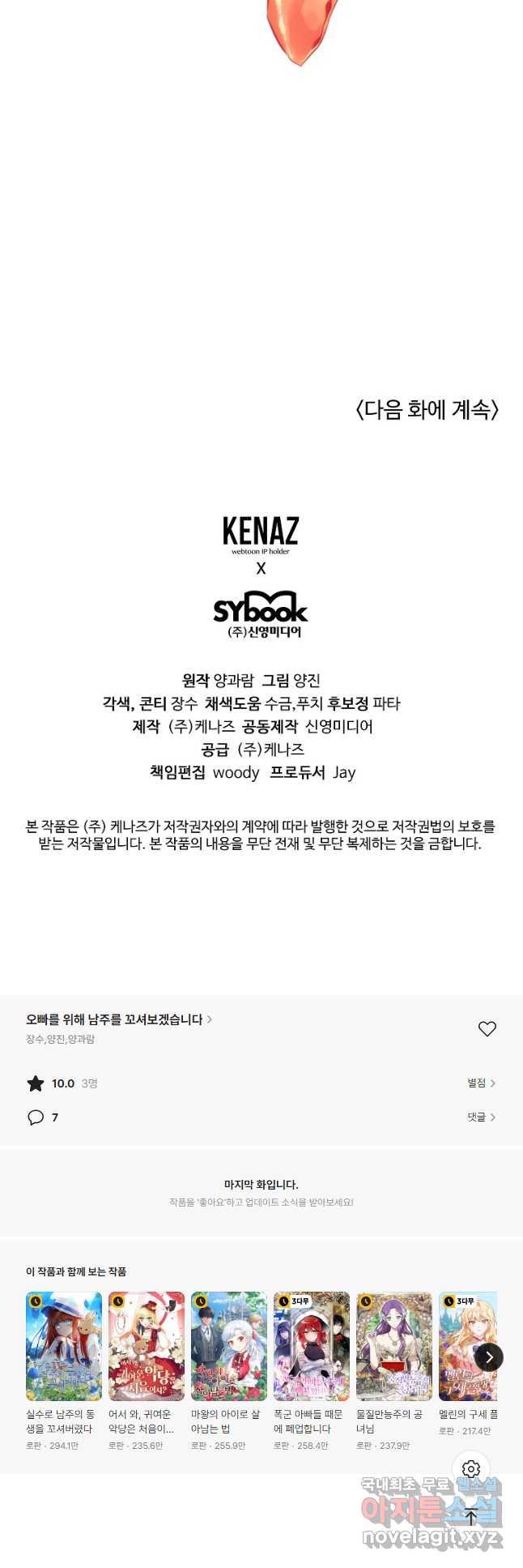Open the 댓글 comments page
The height and width of the screenshot is (1568, 523).
point(481,1117)
